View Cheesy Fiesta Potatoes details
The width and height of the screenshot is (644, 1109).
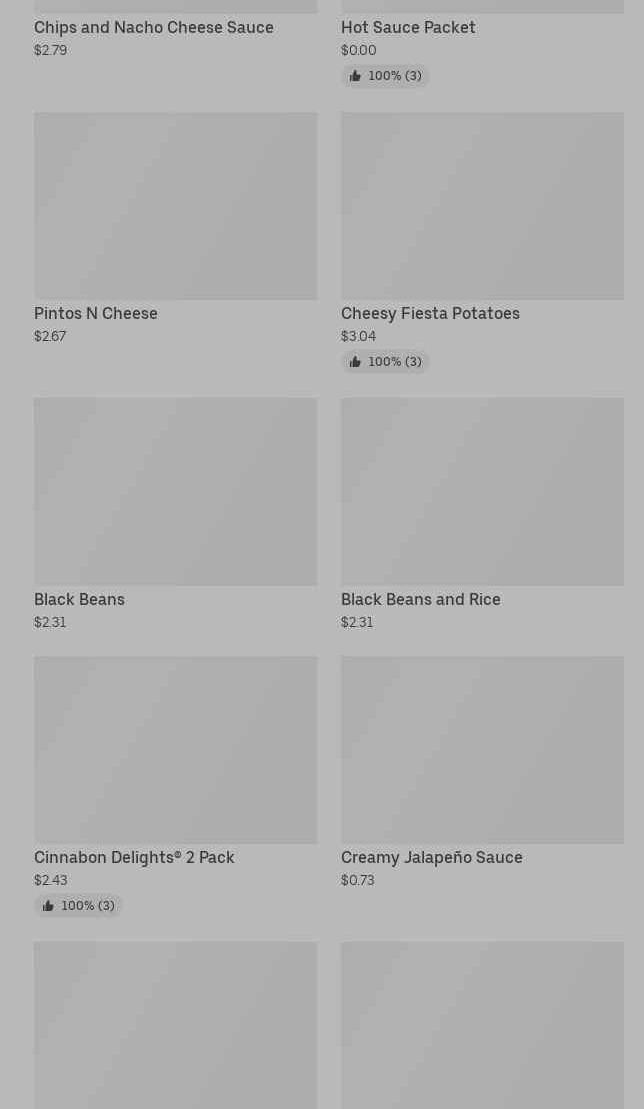(481, 207)
